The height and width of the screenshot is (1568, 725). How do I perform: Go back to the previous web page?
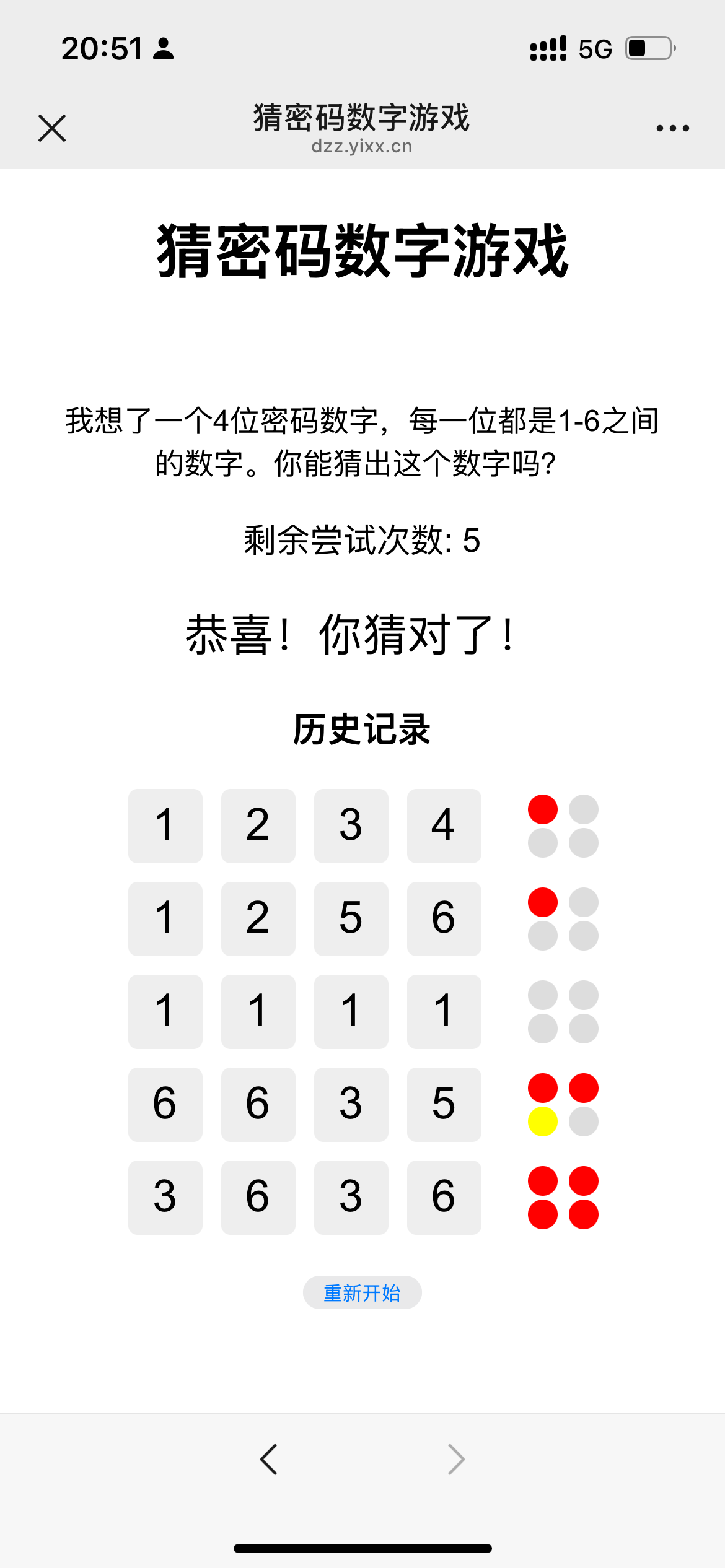pyautogui.click(x=269, y=1460)
